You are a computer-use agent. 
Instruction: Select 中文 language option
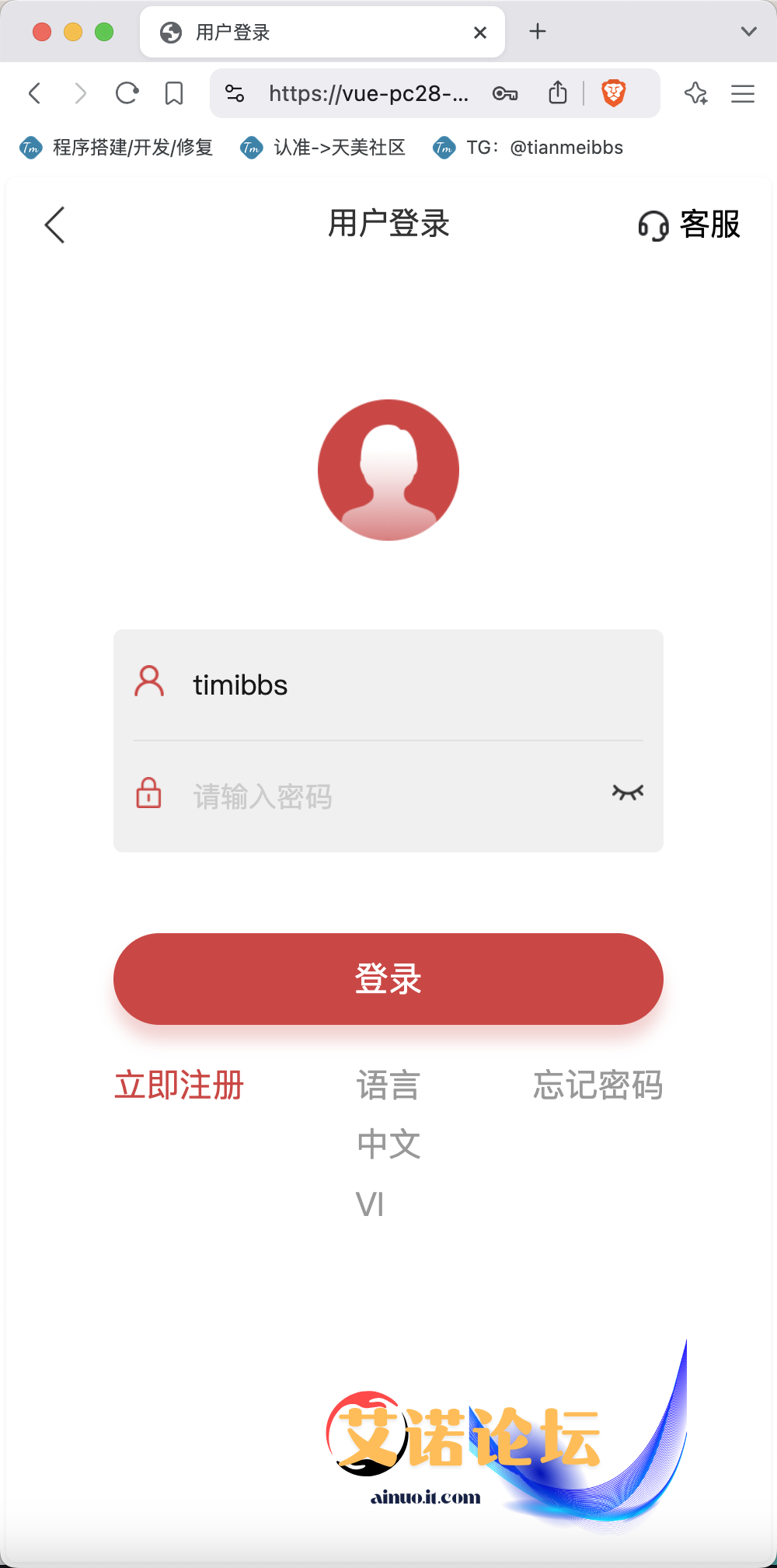388,1145
